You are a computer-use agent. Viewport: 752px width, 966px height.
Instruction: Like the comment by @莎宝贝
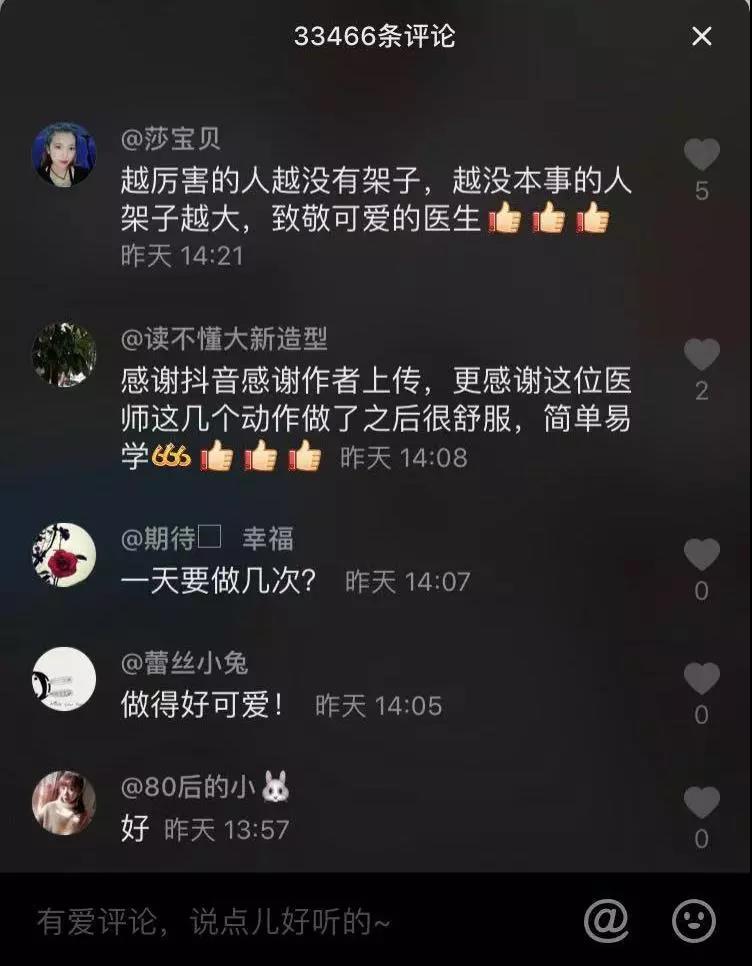(x=701, y=155)
